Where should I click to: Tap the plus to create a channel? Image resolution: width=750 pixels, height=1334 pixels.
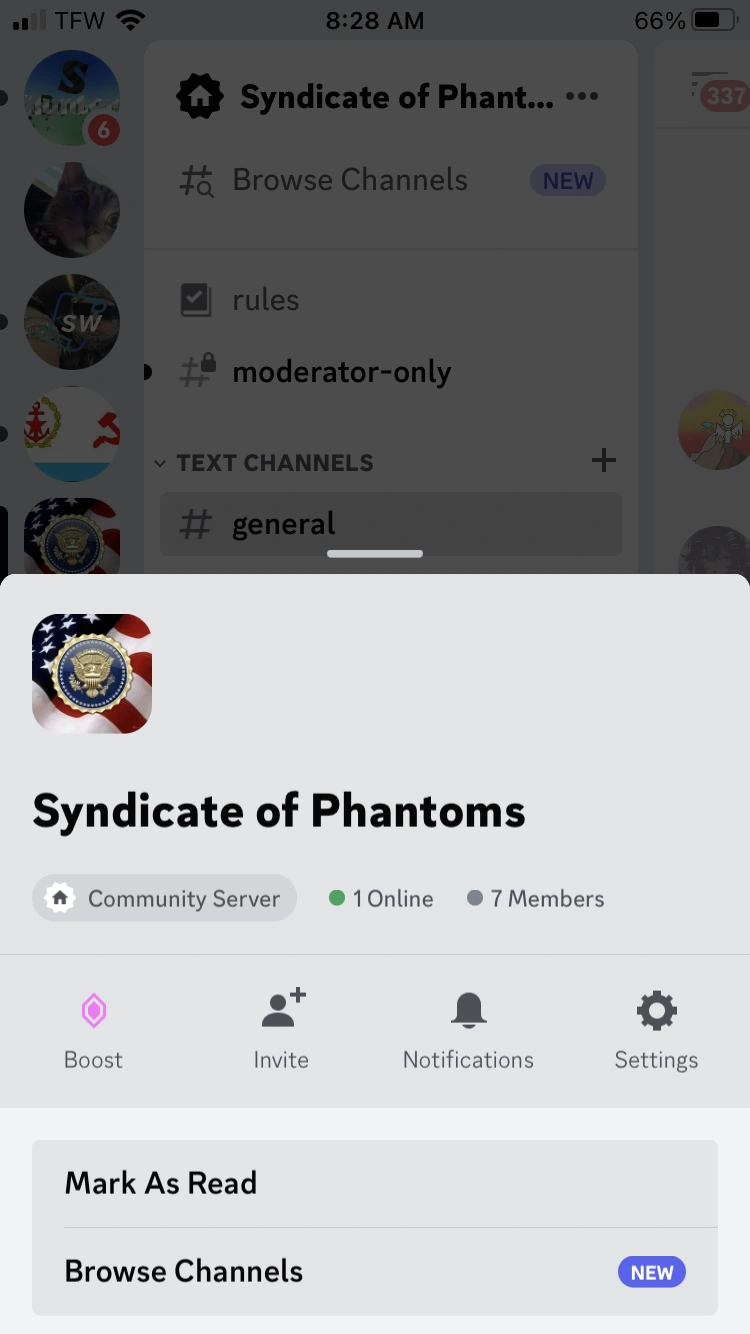click(x=604, y=461)
